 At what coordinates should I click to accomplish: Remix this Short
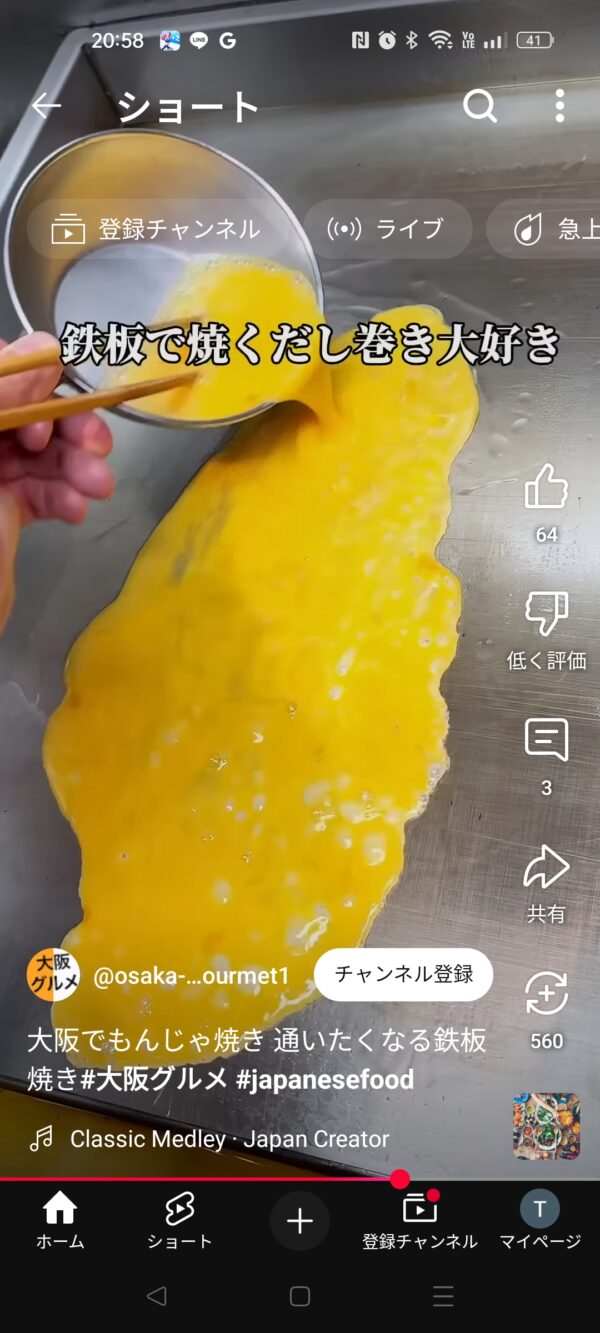546,995
